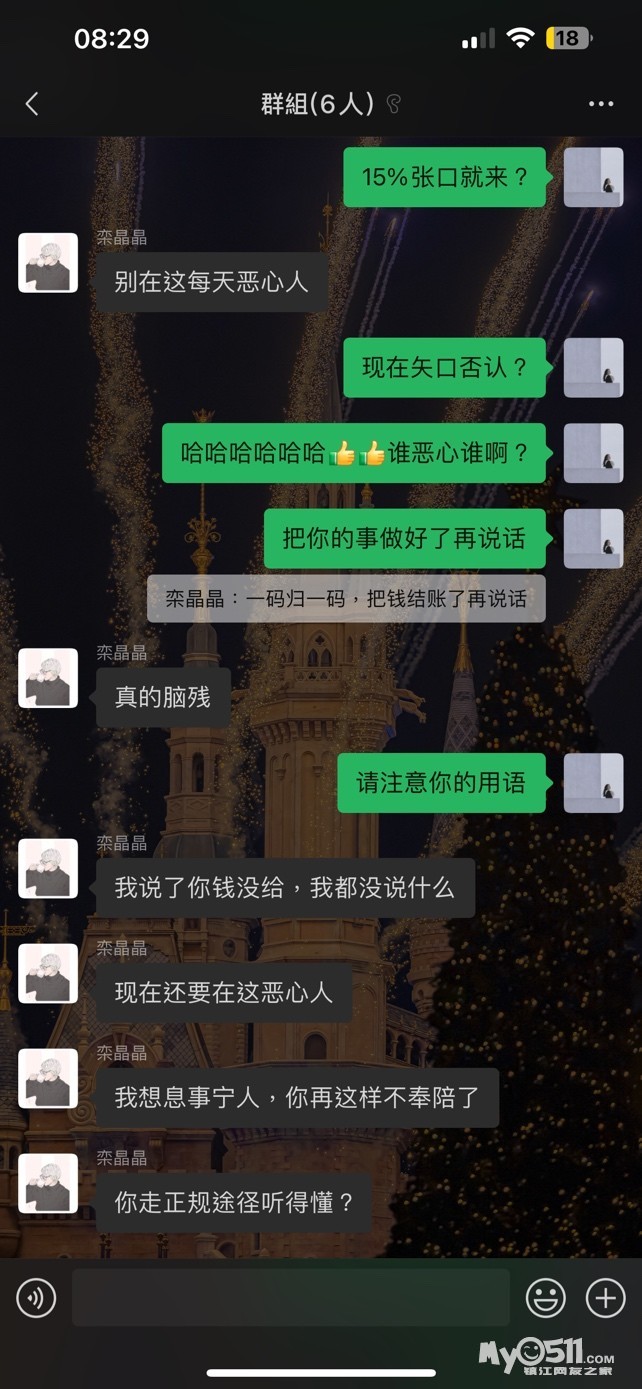Open avatar beside '你走正规途径听得懂？'
This screenshot has height=1389, width=642.
48,1184
